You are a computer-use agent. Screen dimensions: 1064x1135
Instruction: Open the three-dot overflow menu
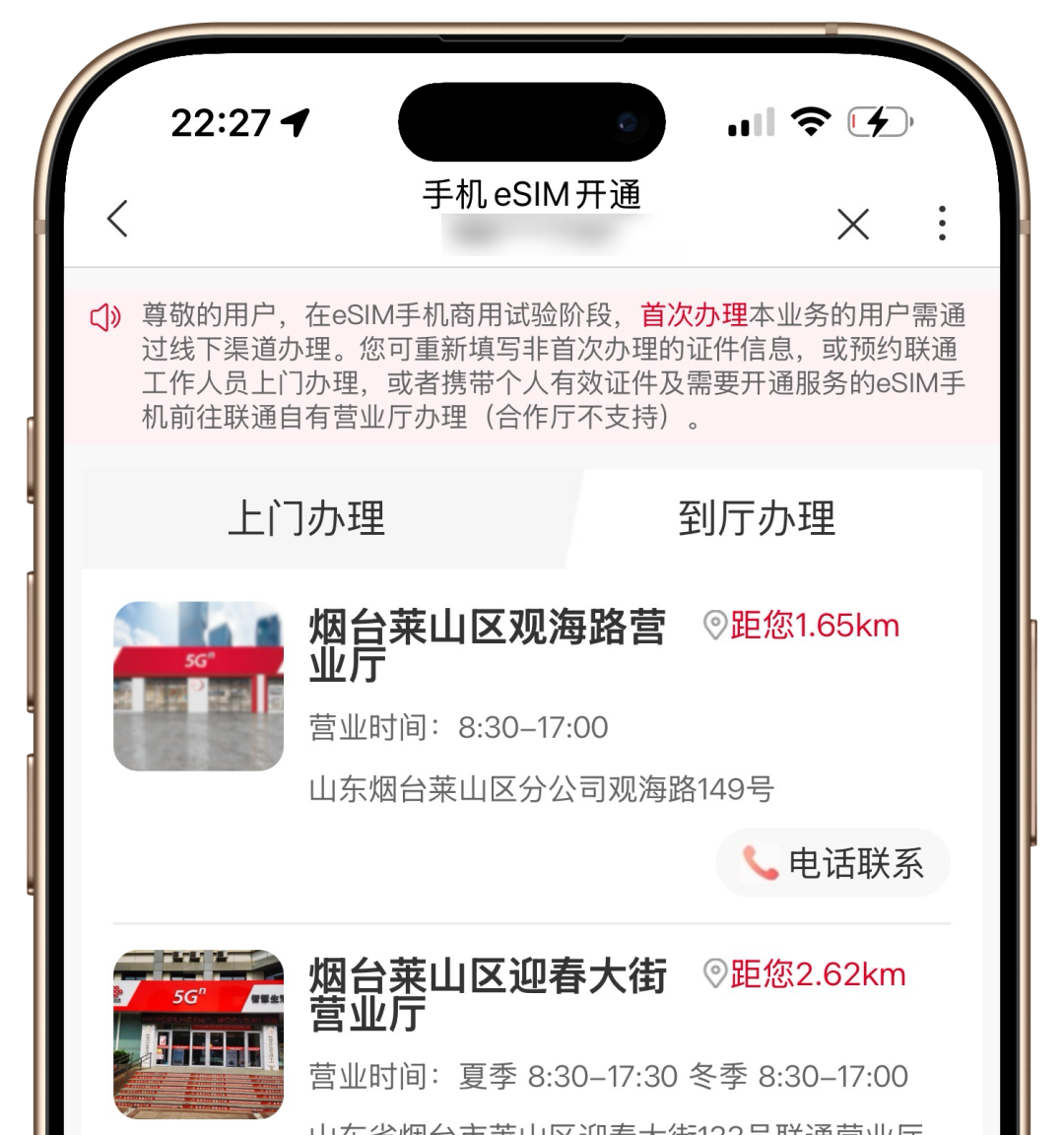[x=942, y=224]
